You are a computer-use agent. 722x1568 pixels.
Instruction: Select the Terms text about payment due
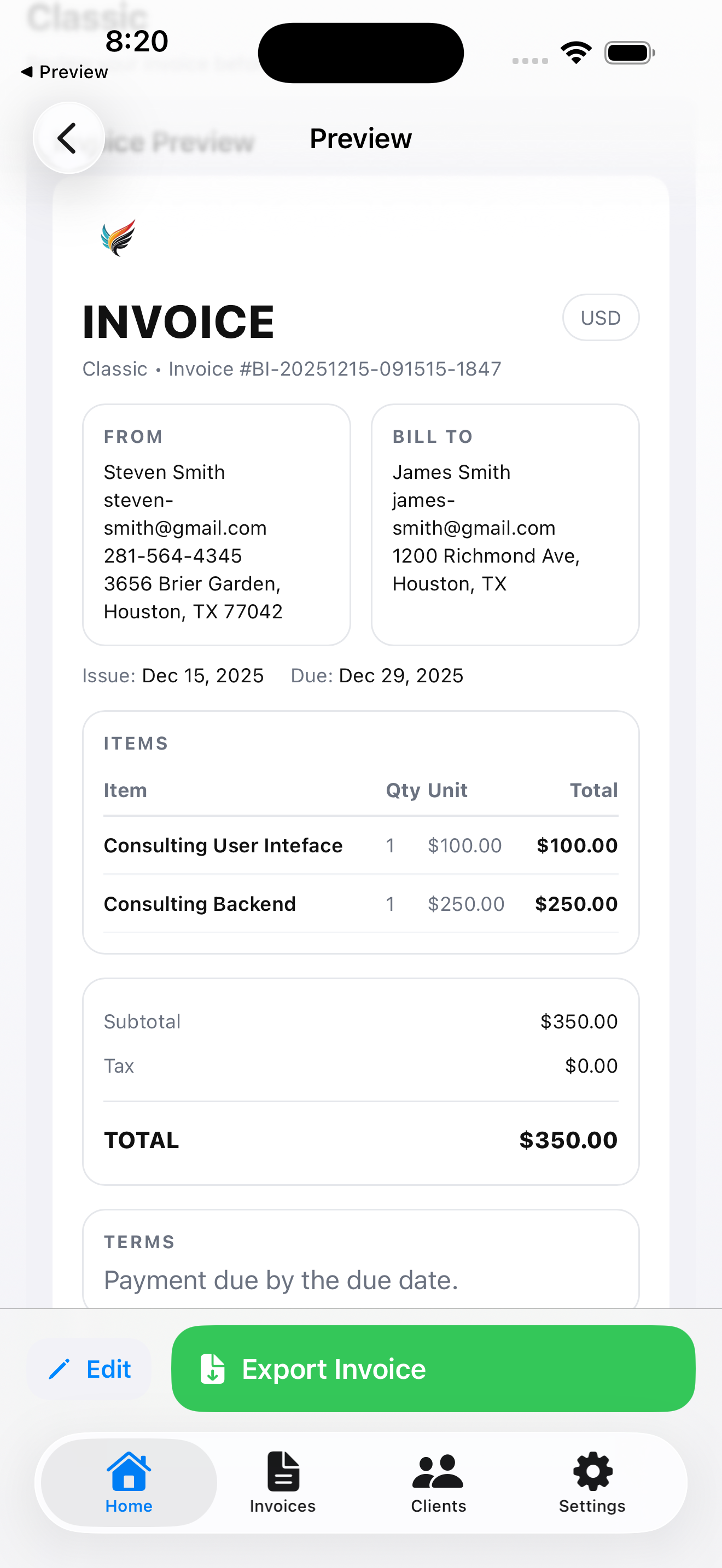click(280, 1279)
